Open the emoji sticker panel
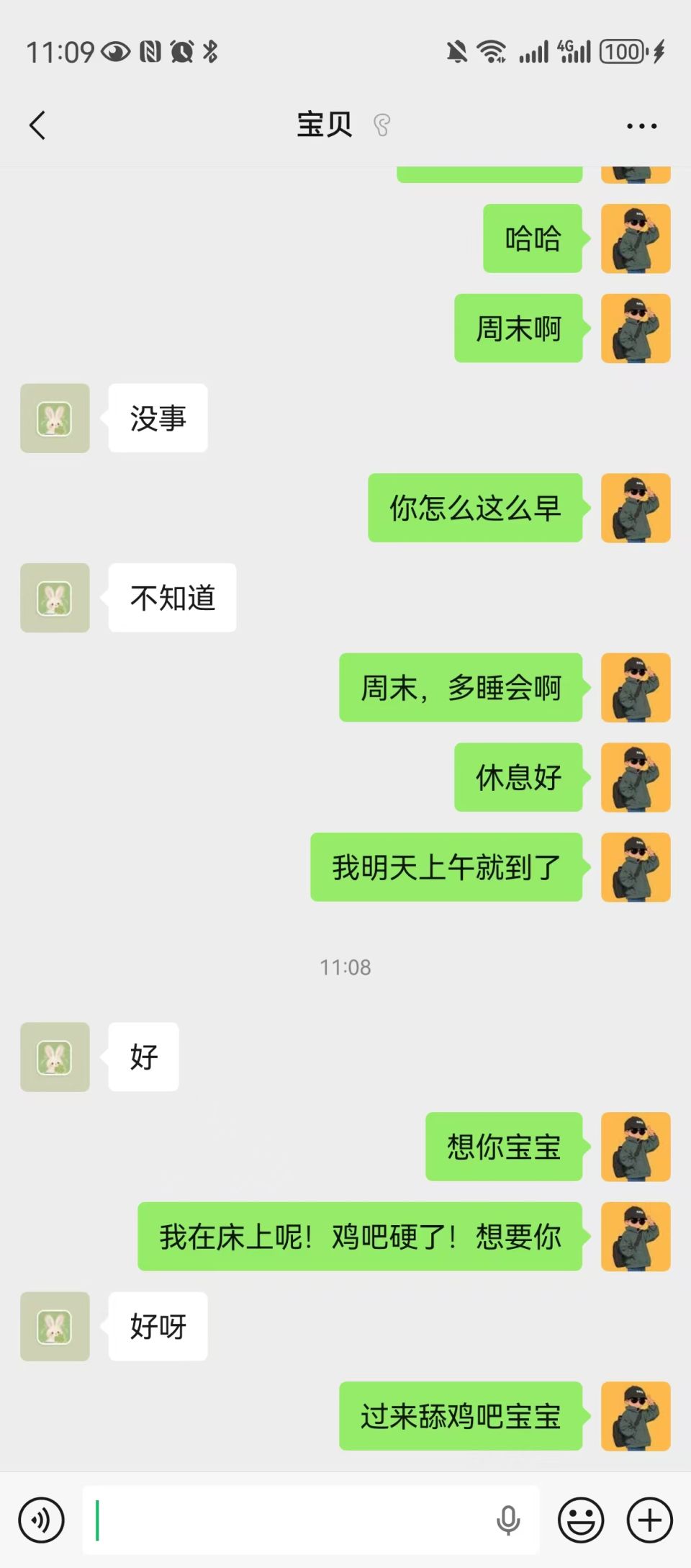The height and width of the screenshot is (1568, 691). 581,1520
